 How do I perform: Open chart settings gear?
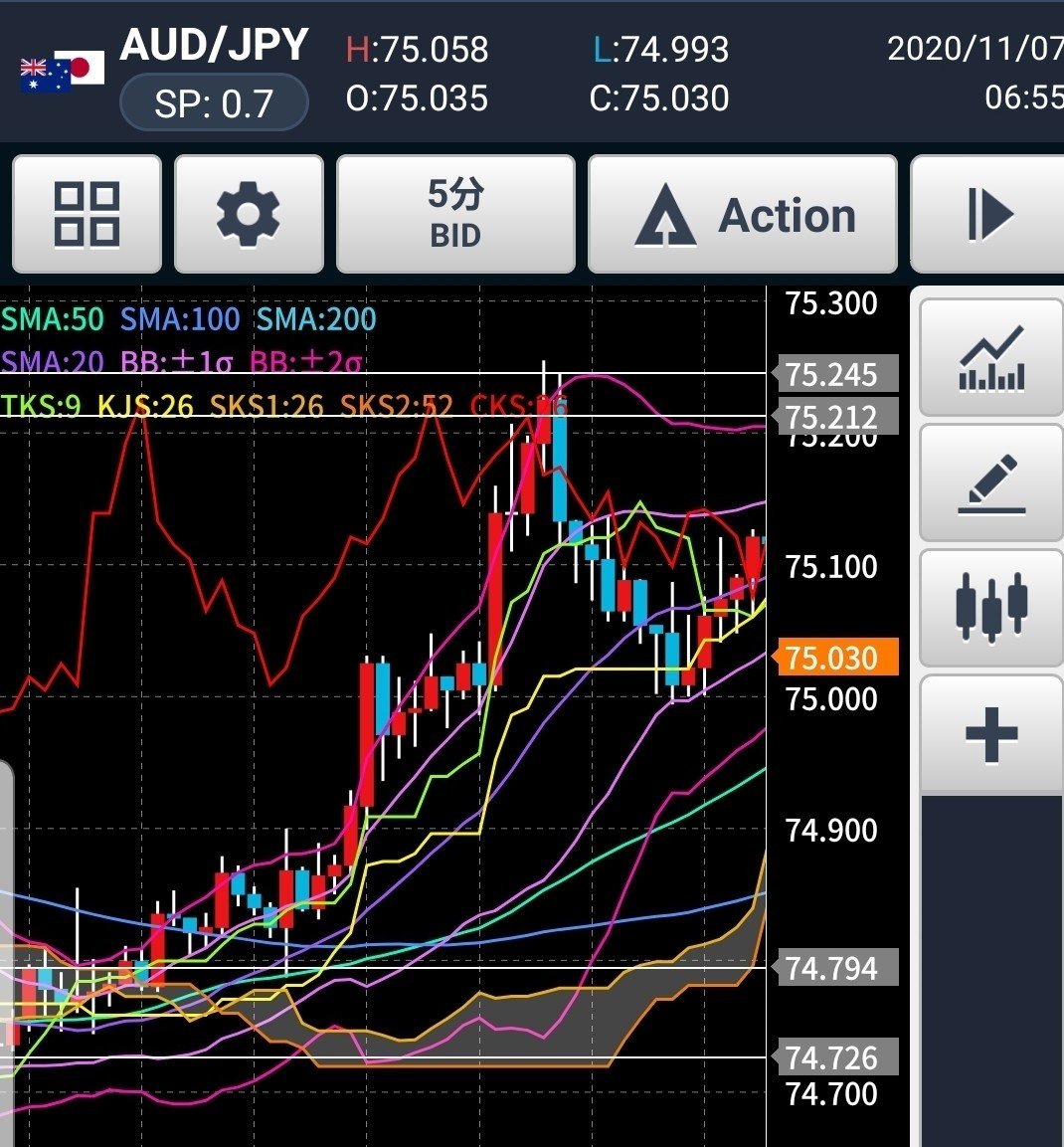(249, 214)
